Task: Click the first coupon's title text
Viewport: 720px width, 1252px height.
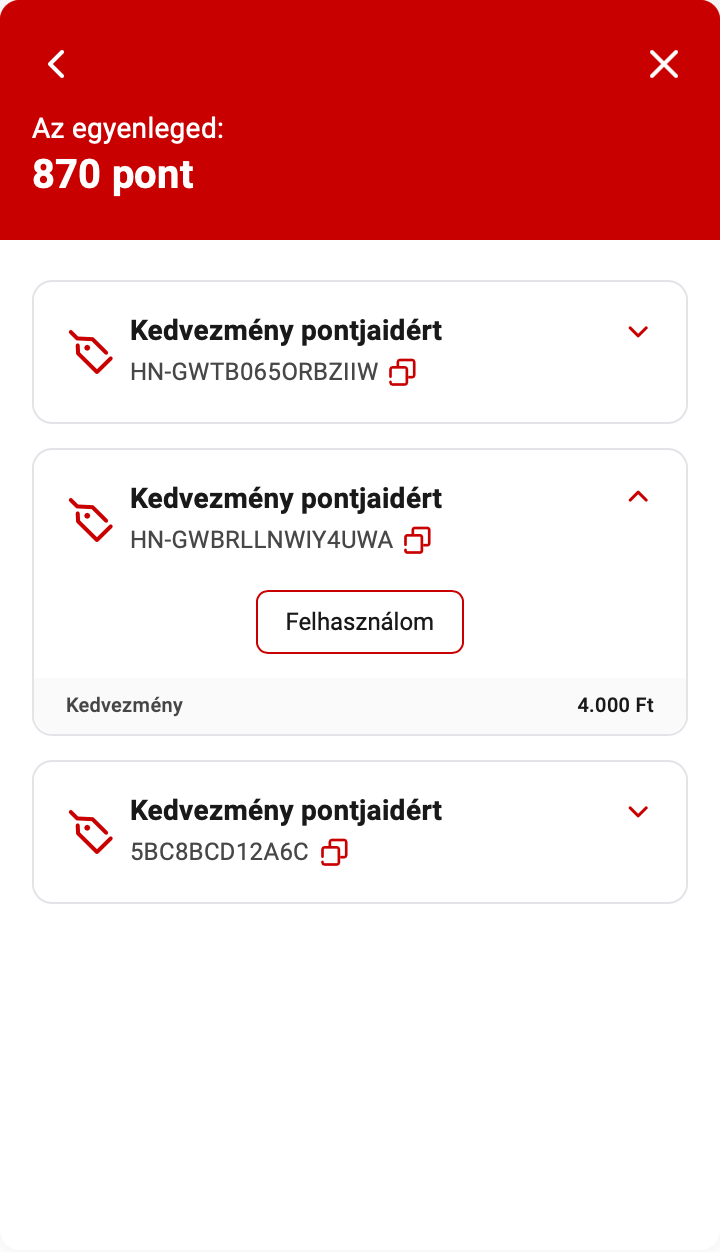Action: [x=286, y=331]
